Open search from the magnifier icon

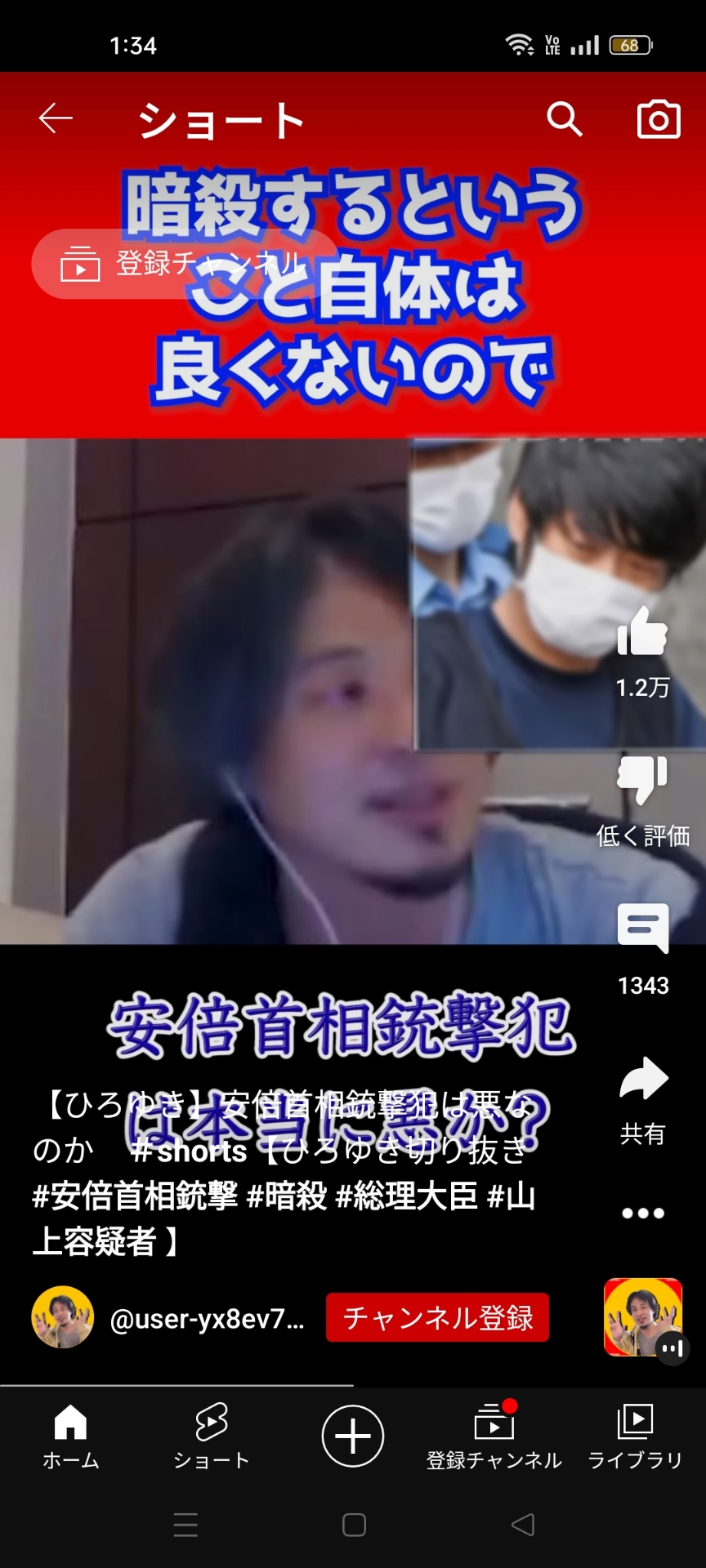[564, 119]
